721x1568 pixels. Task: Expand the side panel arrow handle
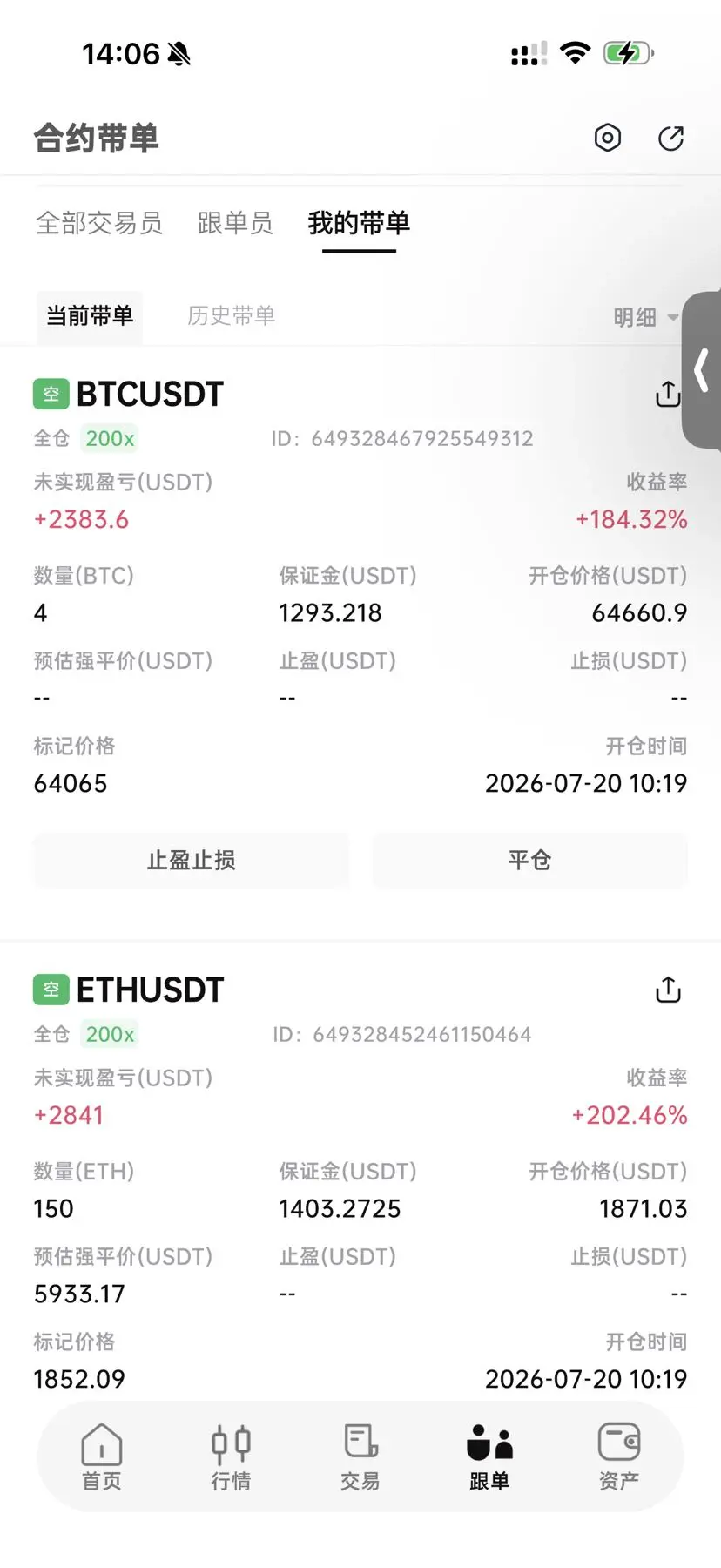[702, 370]
